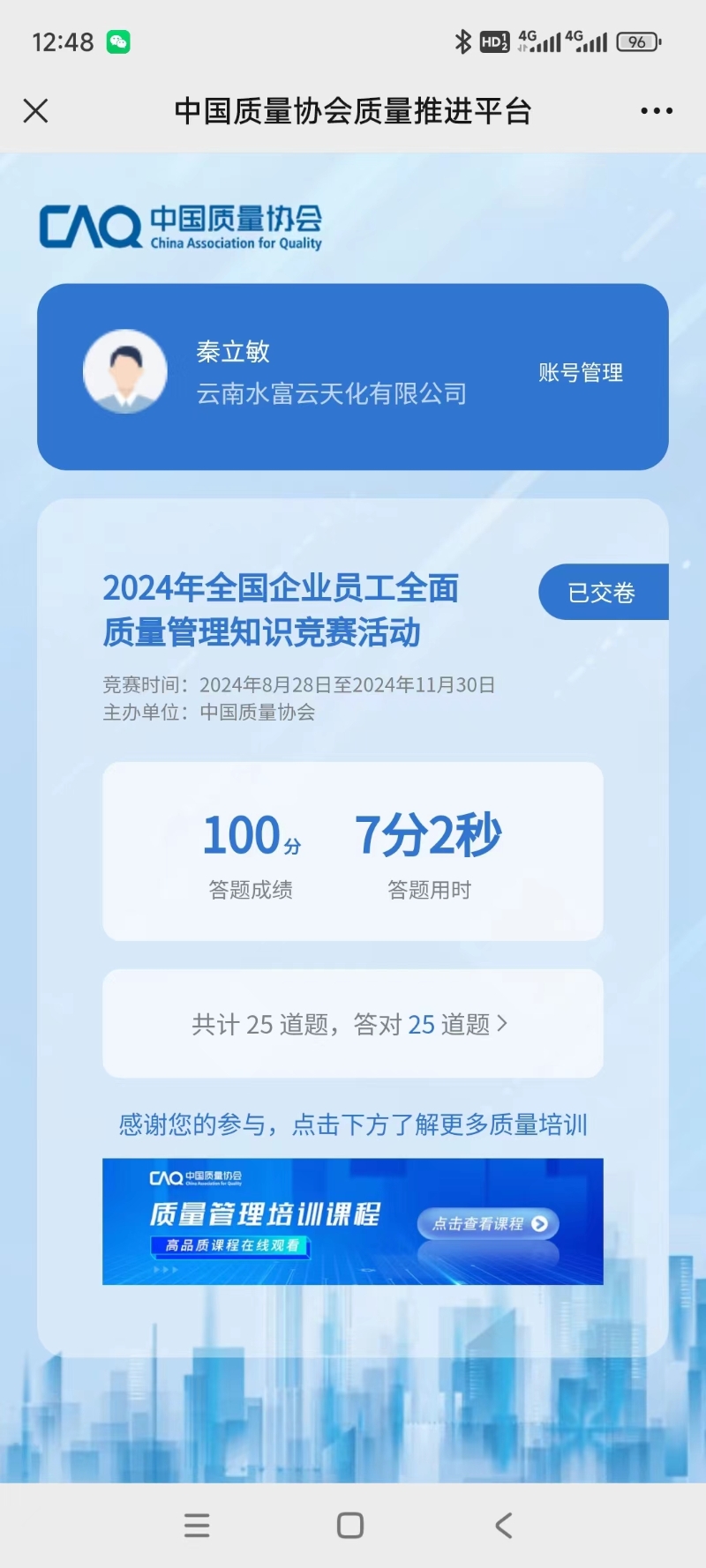Tap 点击查看课程 button on the banner
Viewport: 706px width, 1568px height.
(x=489, y=1224)
